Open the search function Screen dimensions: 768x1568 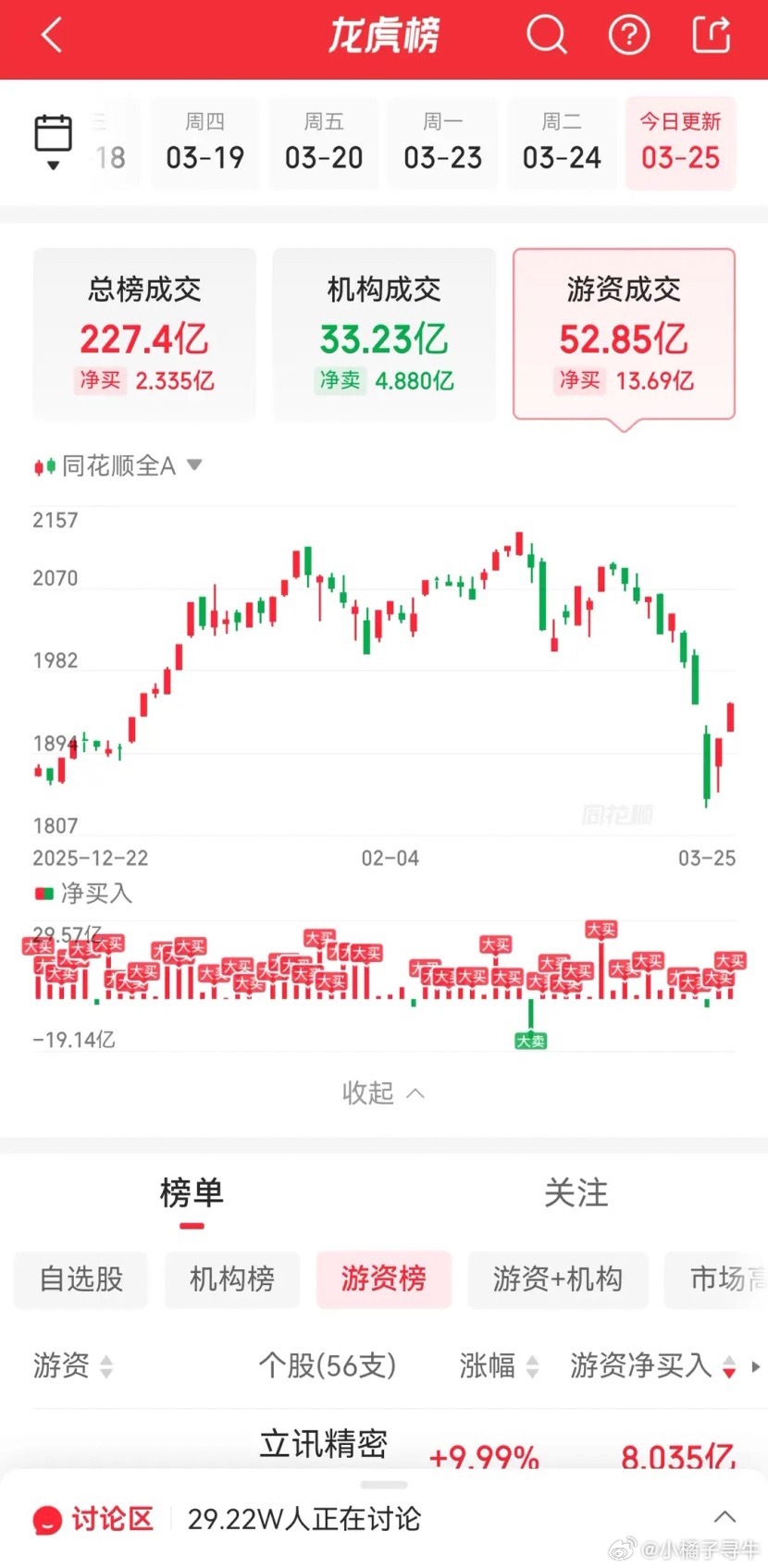547,35
